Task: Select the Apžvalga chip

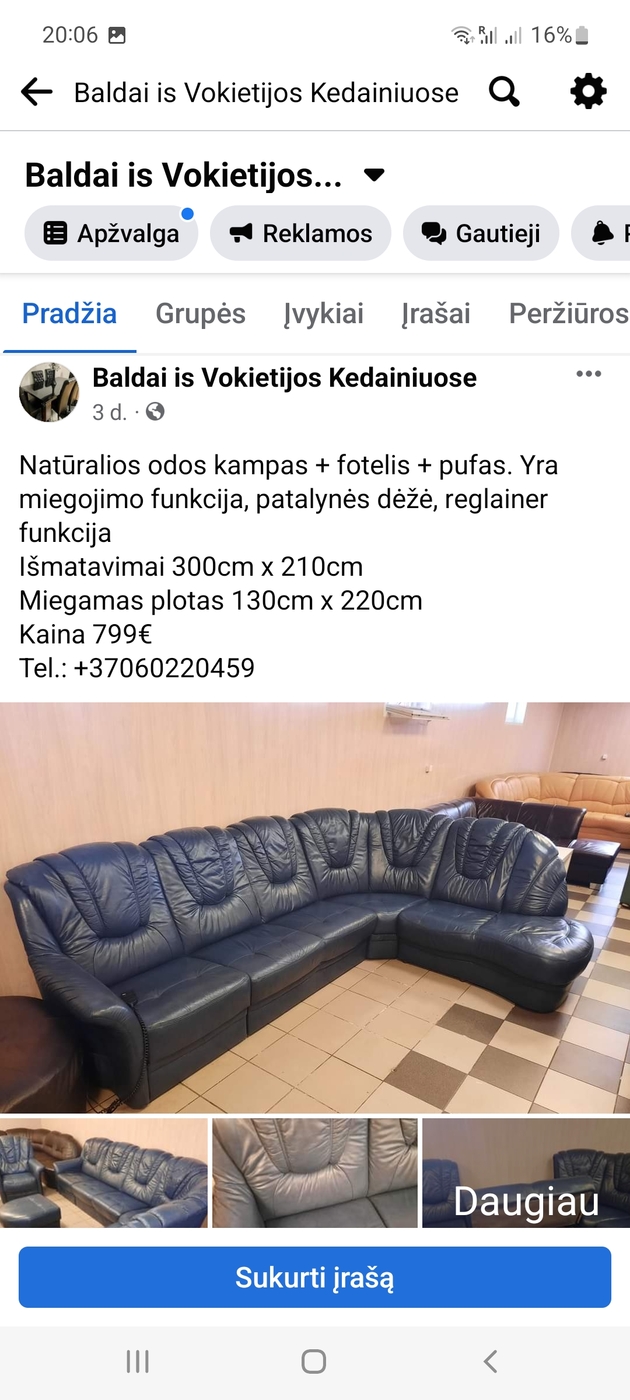Action: [x=111, y=234]
